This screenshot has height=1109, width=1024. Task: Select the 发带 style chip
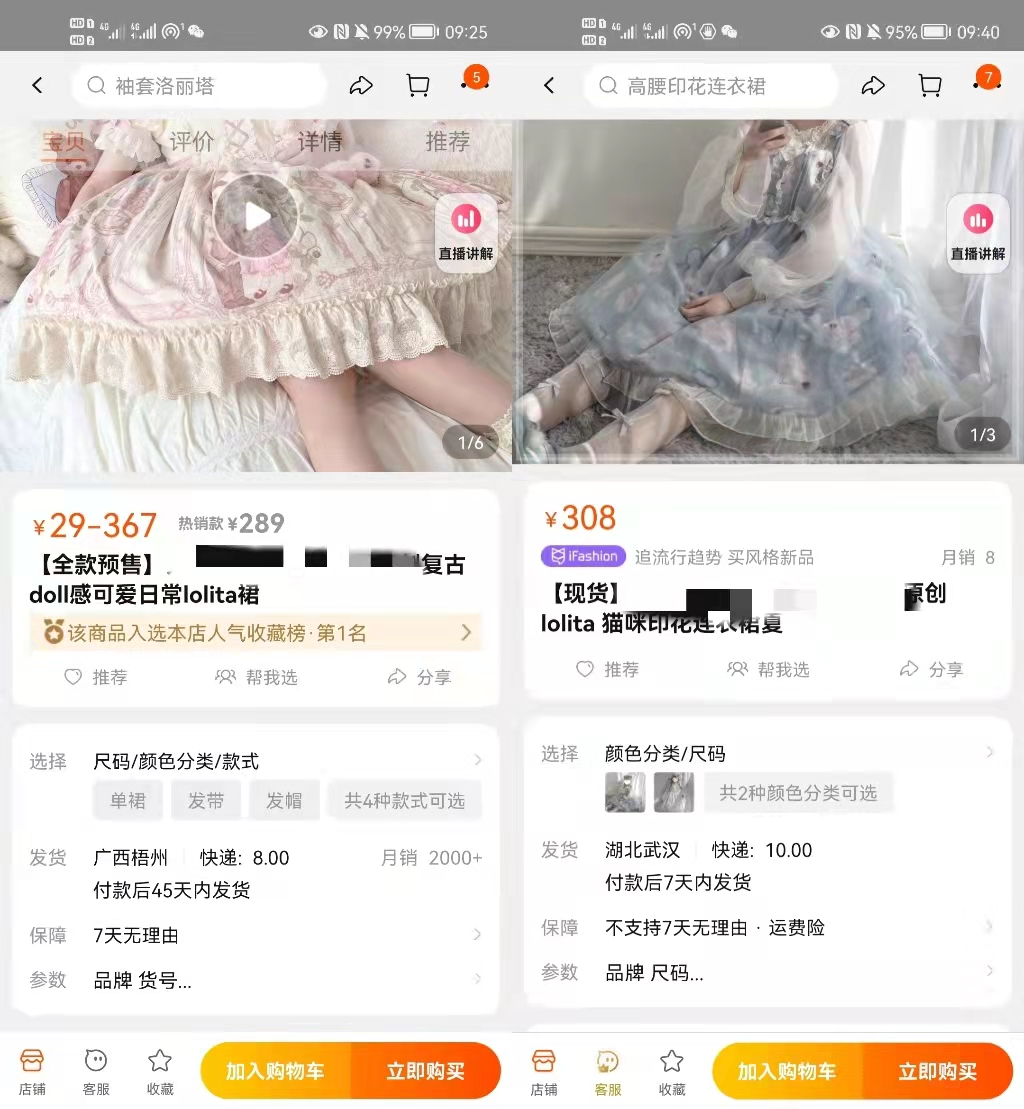pos(206,801)
